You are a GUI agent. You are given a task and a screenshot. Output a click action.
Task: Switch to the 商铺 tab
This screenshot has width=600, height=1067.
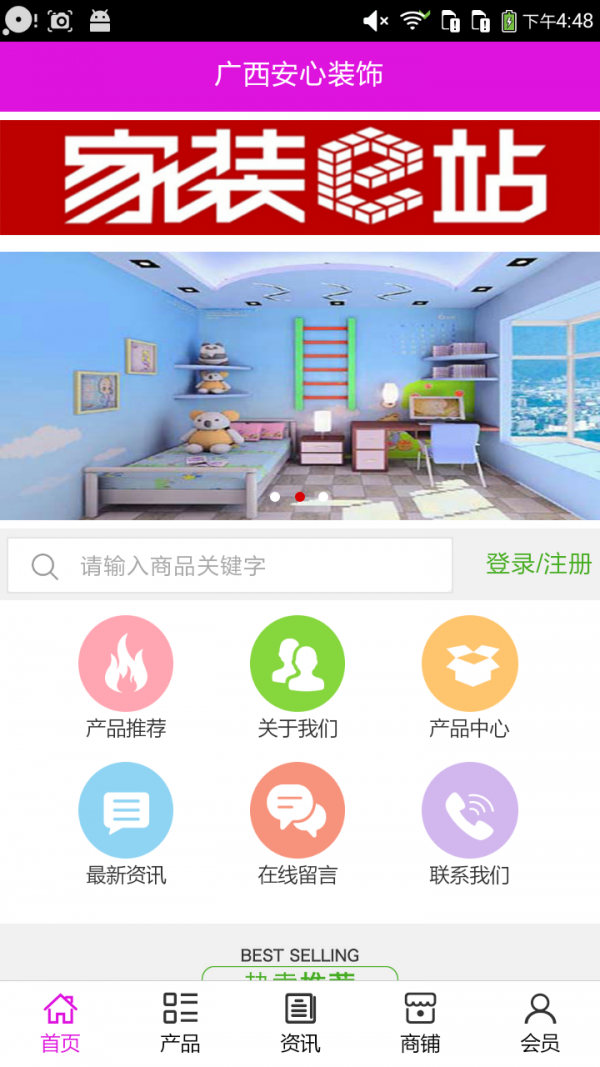tap(420, 1022)
